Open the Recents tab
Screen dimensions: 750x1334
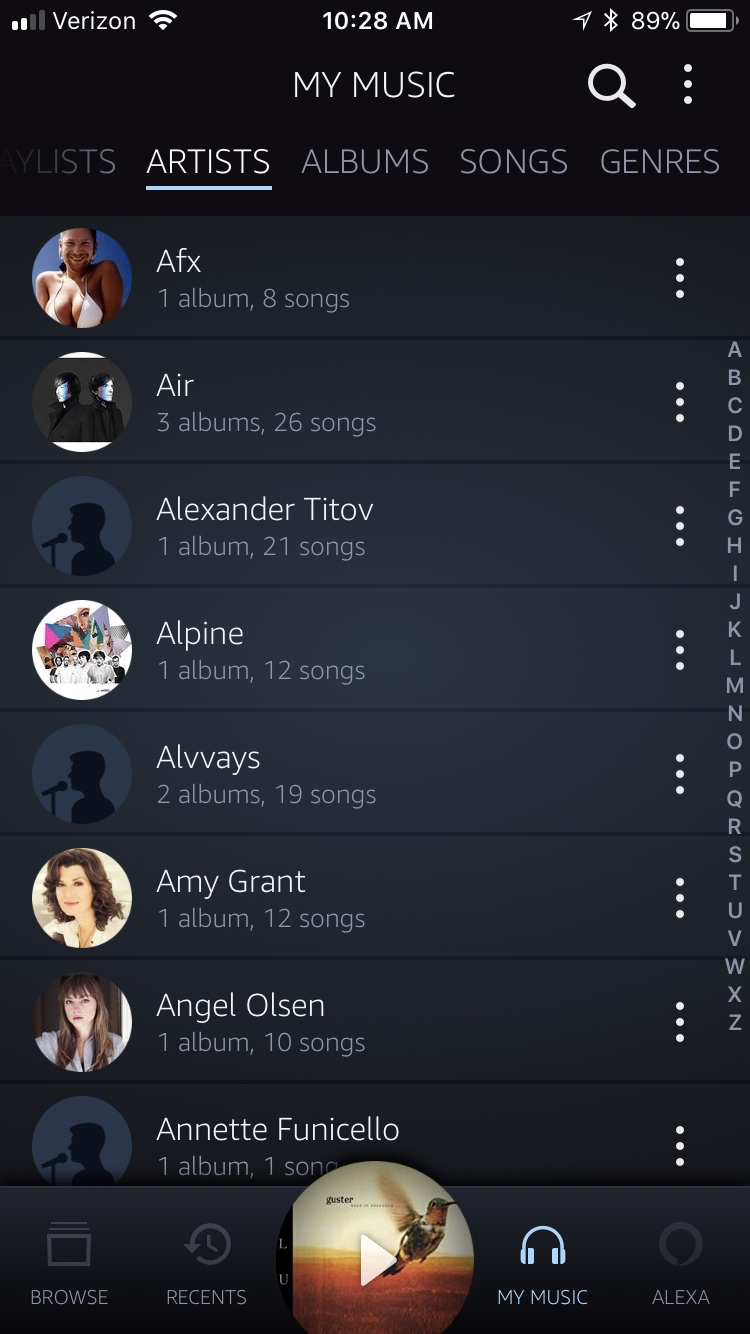(206, 1265)
